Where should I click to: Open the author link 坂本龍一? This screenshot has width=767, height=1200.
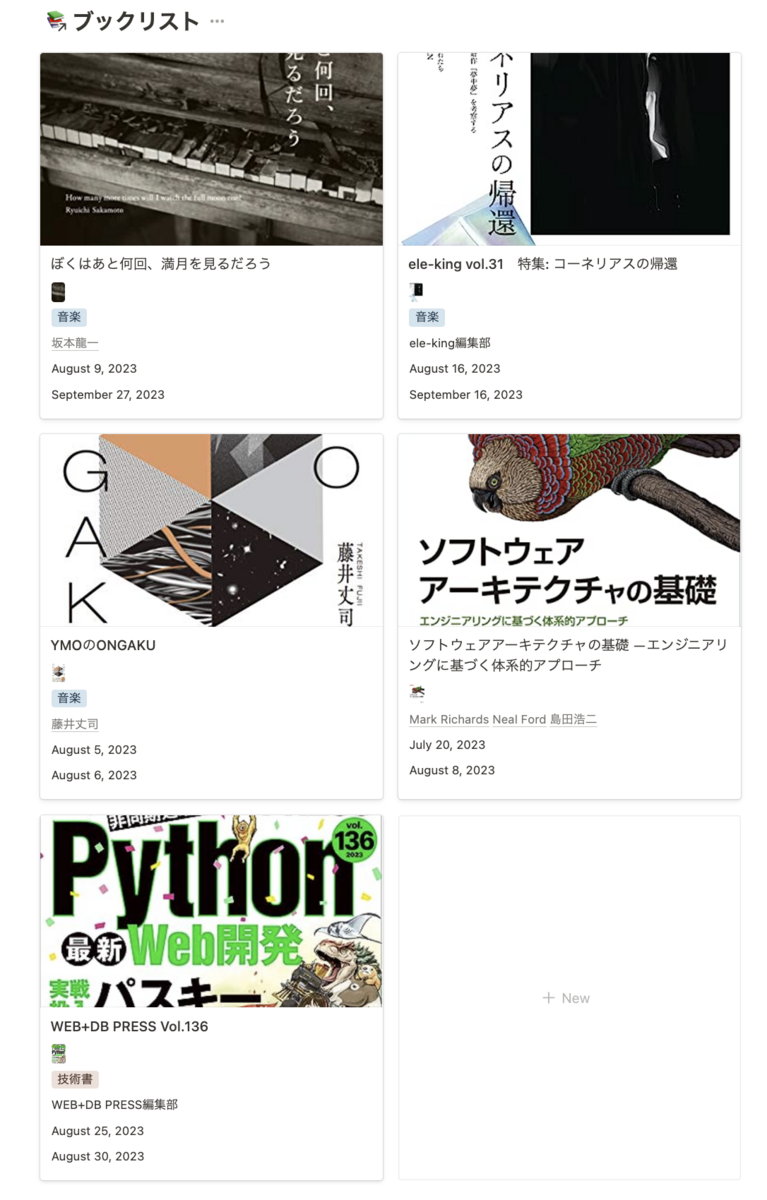pyautogui.click(x=75, y=343)
